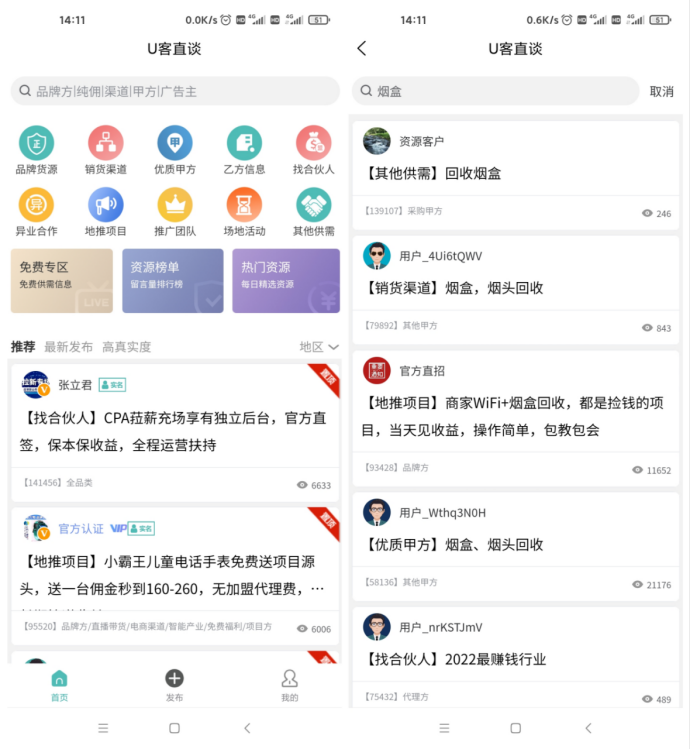Switch to the 最新发布 tab
Screen dimensions: 691x749
(68, 347)
